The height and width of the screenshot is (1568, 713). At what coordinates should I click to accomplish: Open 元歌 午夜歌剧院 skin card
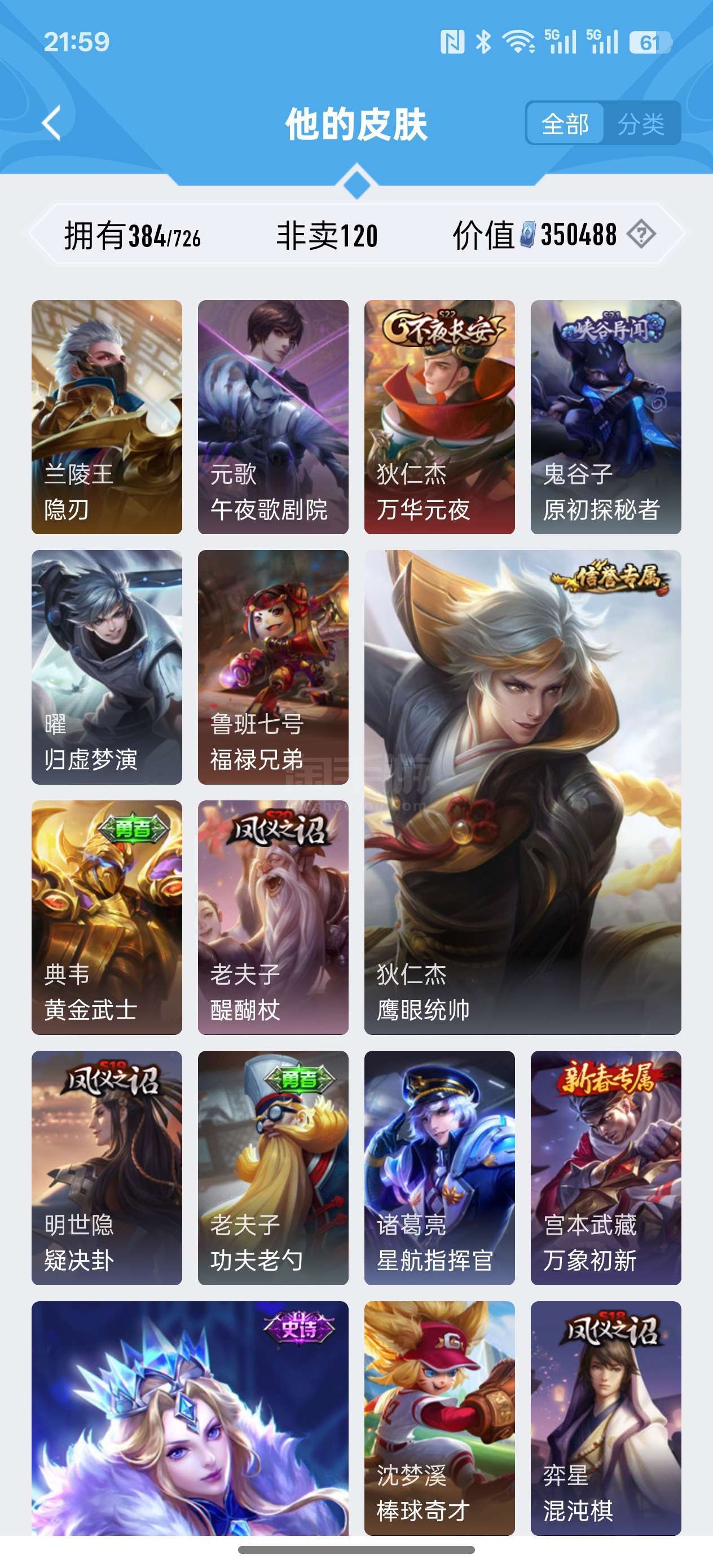click(x=273, y=416)
